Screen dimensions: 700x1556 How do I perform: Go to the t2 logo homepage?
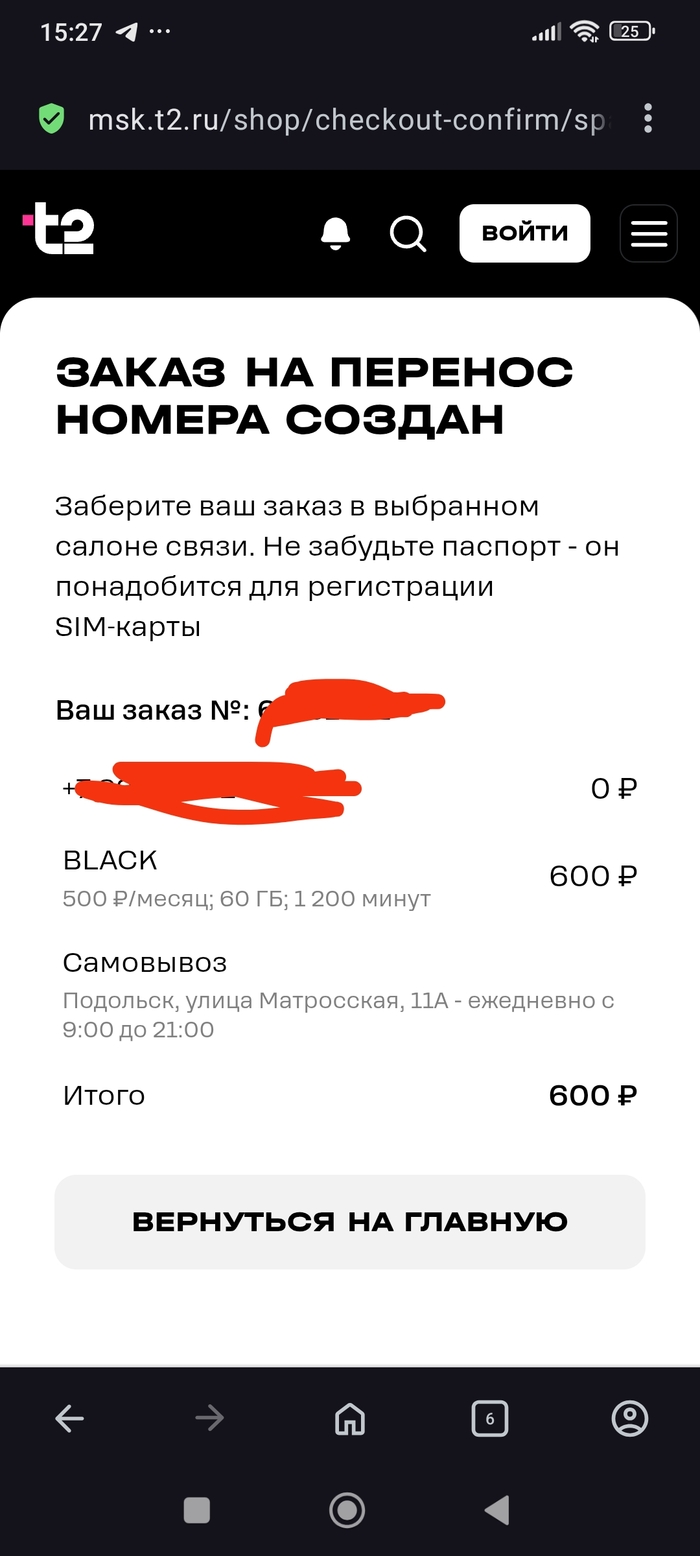click(x=59, y=229)
